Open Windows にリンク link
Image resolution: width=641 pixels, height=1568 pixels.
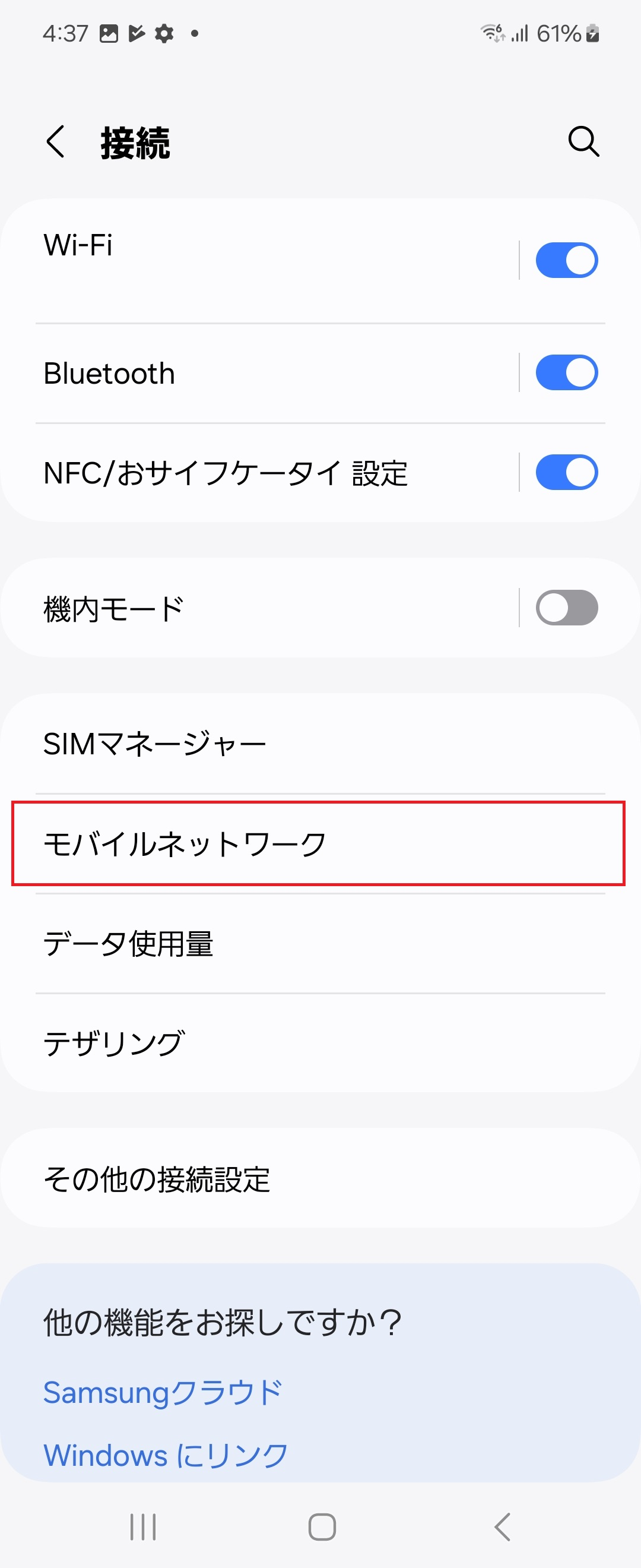click(165, 1455)
